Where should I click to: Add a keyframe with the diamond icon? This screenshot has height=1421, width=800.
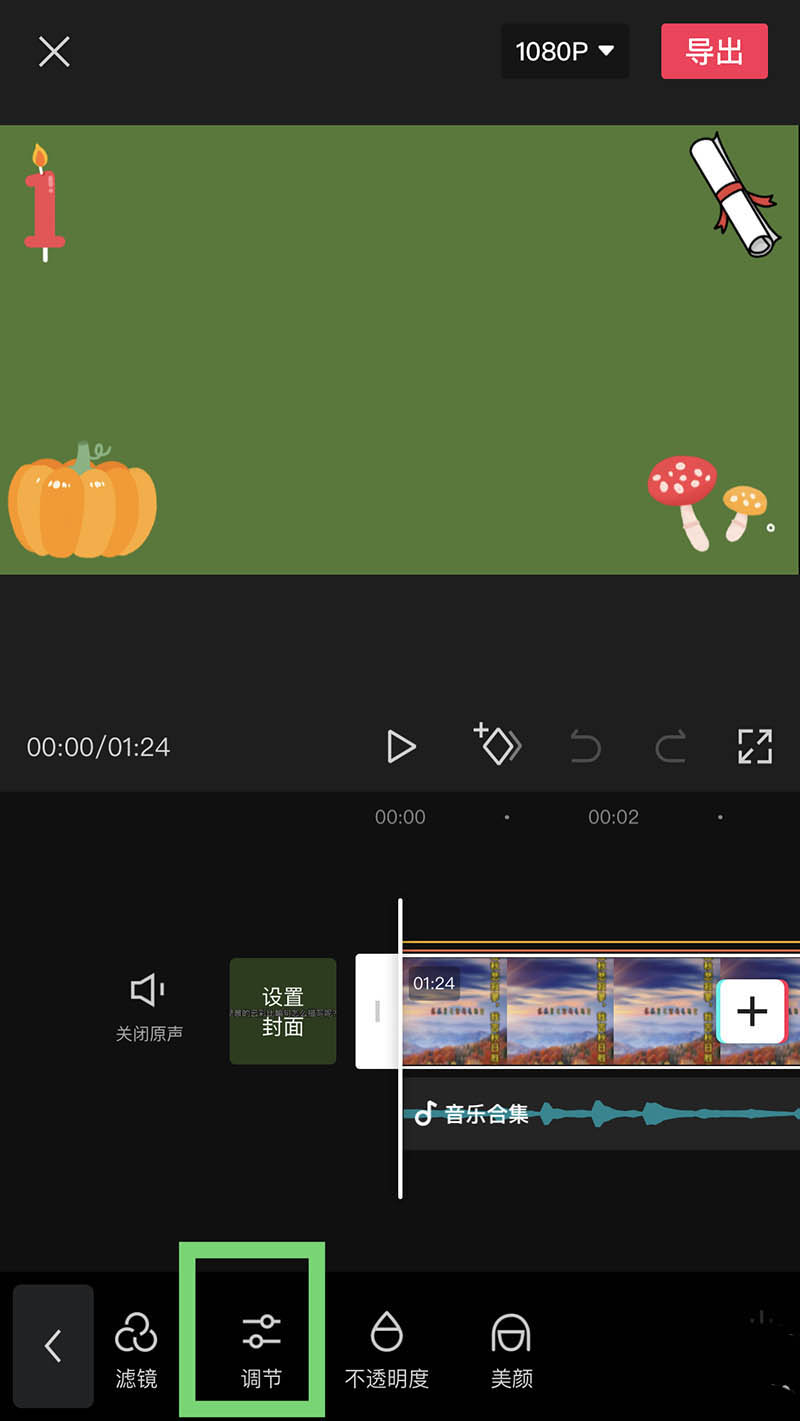(497, 745)
